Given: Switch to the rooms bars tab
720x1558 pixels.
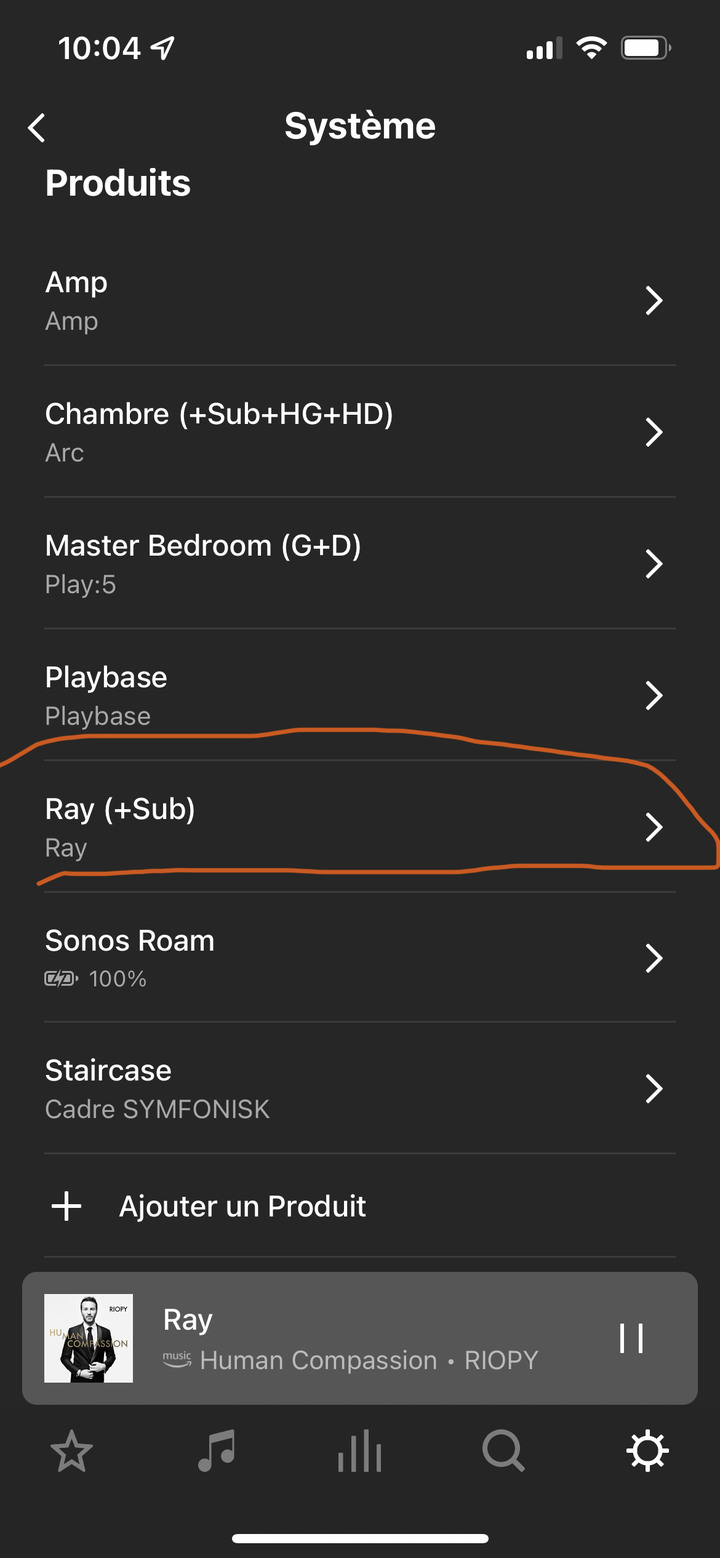Looking at the screenshot, I should (x=360, y=1450).
